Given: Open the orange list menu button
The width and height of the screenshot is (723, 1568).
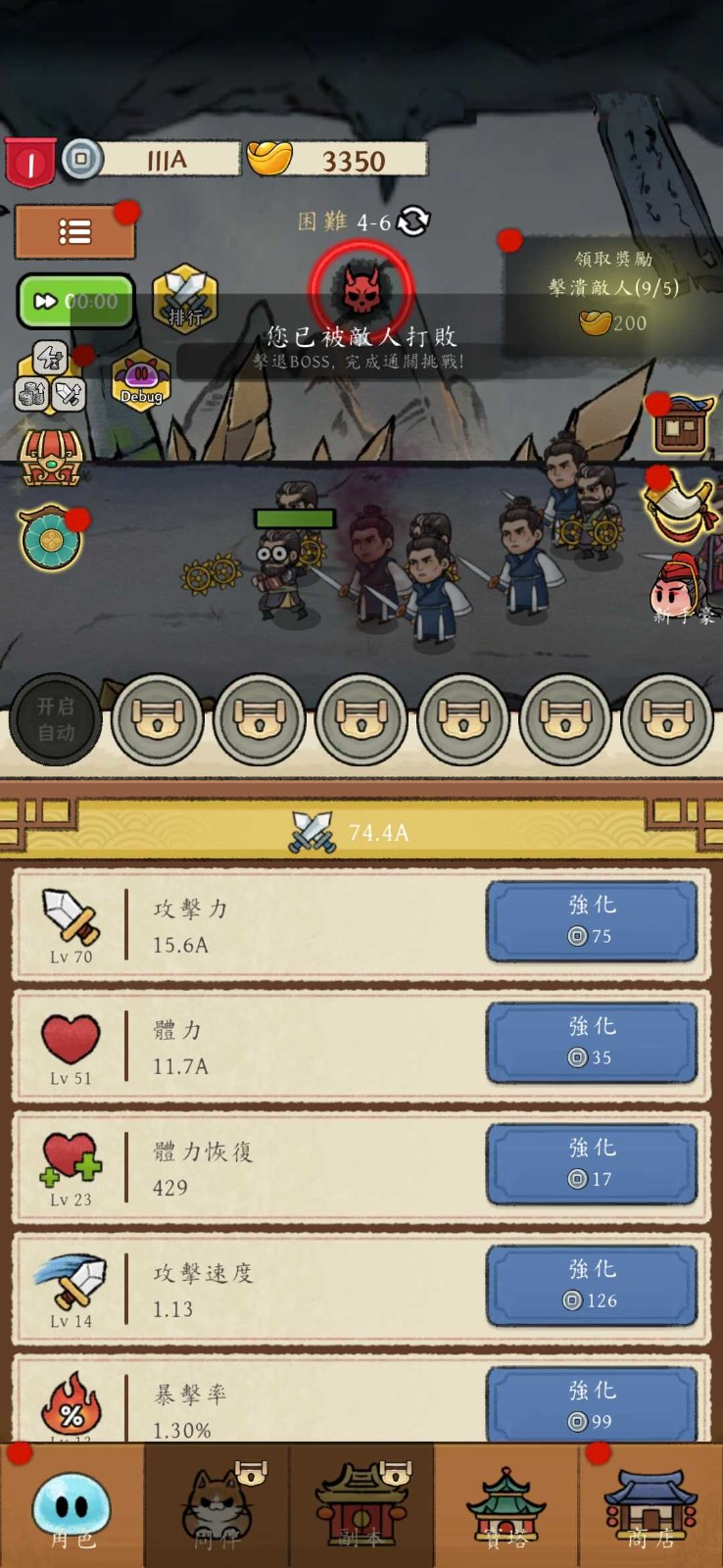Looking at the screenshot, I should (x=74, y=232).
